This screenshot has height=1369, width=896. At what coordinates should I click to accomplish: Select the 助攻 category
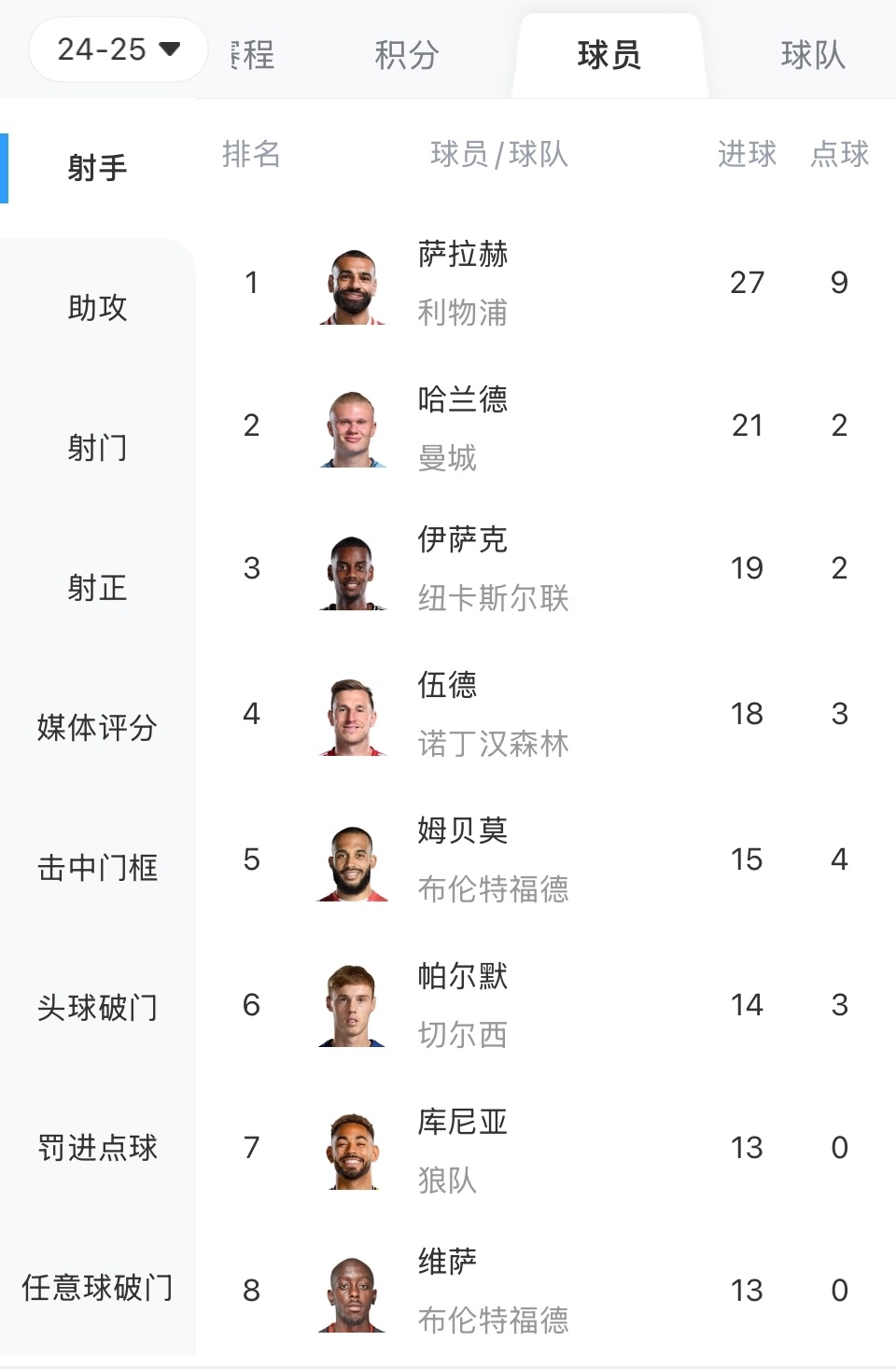(x=98, y=308)
